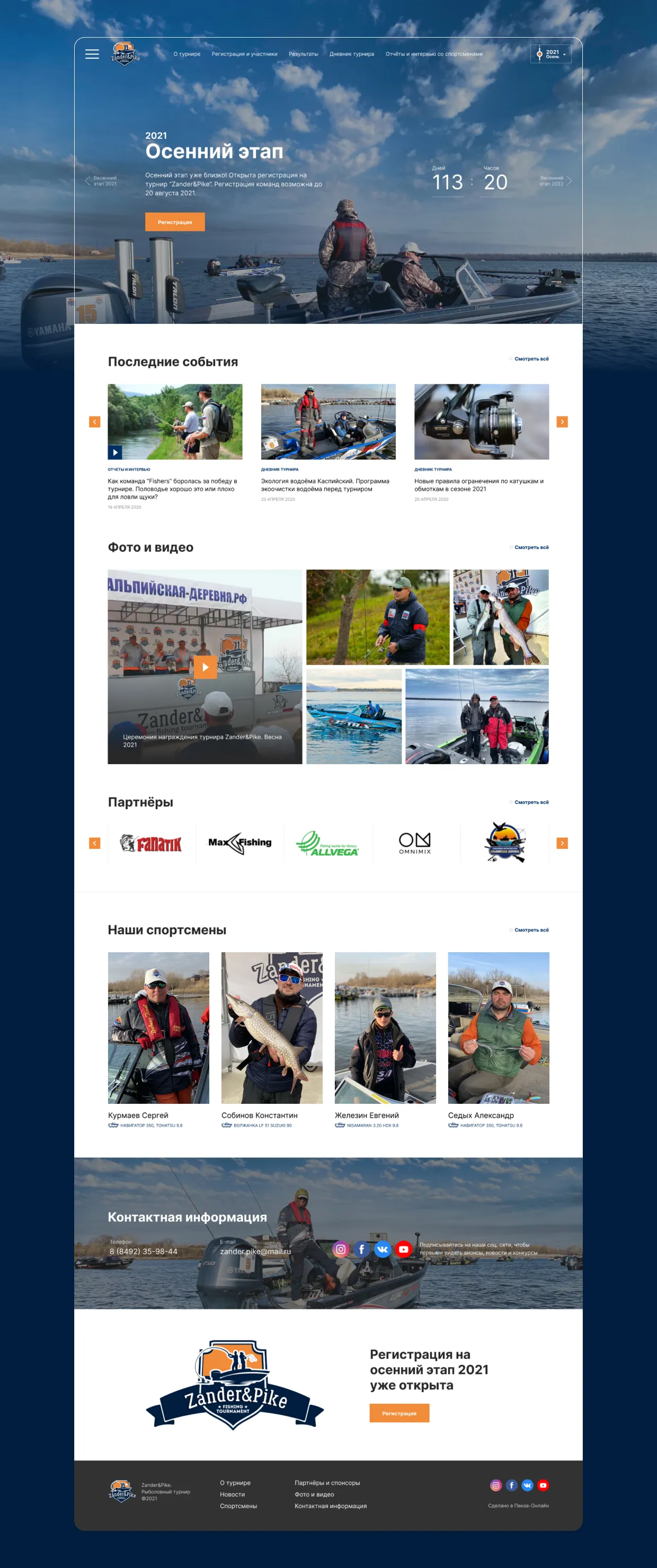Open the Результаты section

[x=303, y=54]
